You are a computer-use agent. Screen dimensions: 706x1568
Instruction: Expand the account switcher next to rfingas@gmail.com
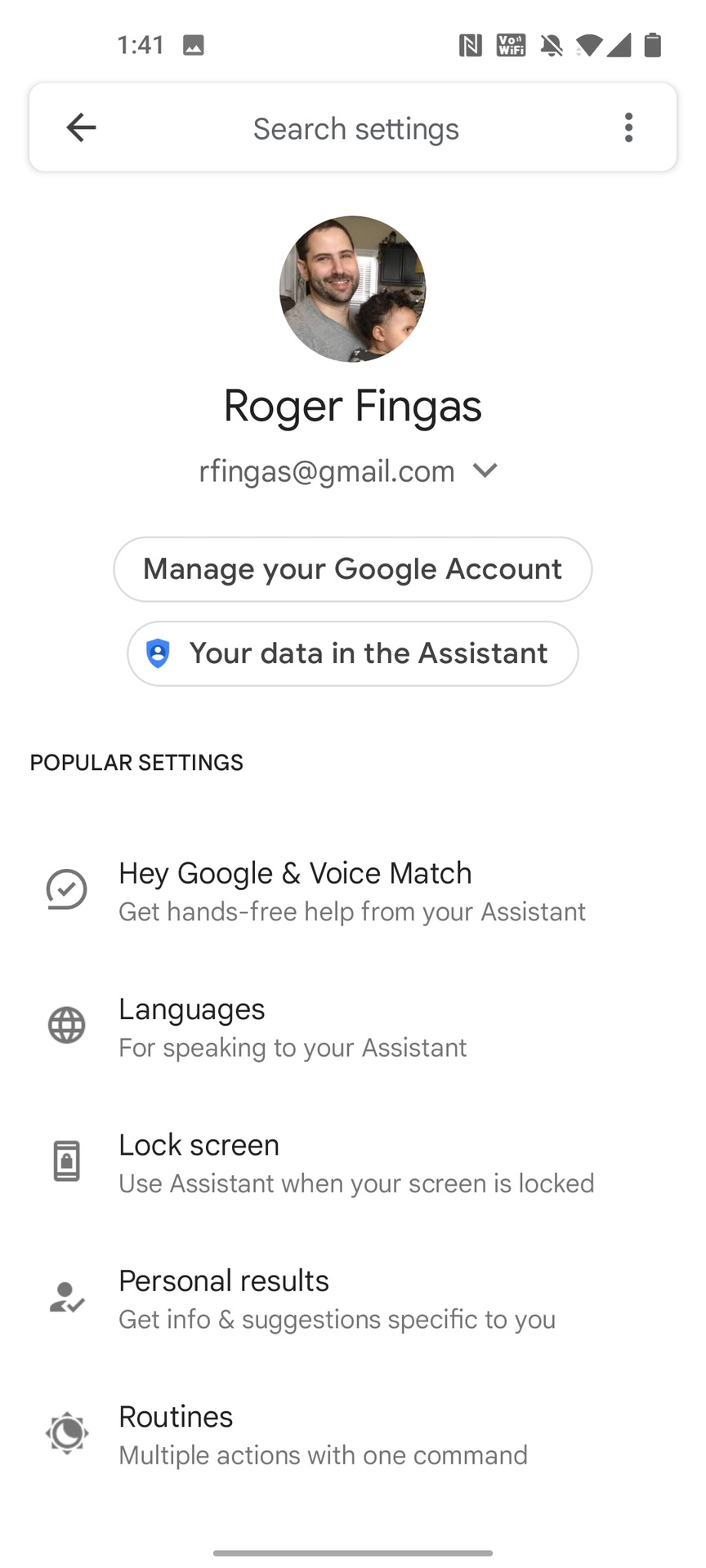[x=485, y=470]
